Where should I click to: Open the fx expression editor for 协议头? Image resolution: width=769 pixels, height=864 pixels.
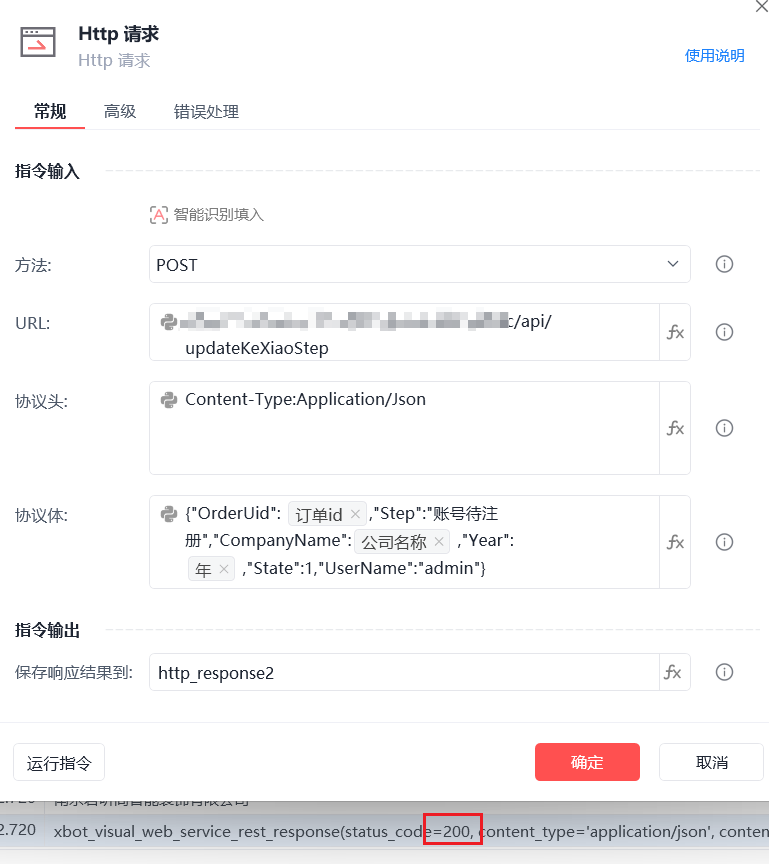point(675,428)
